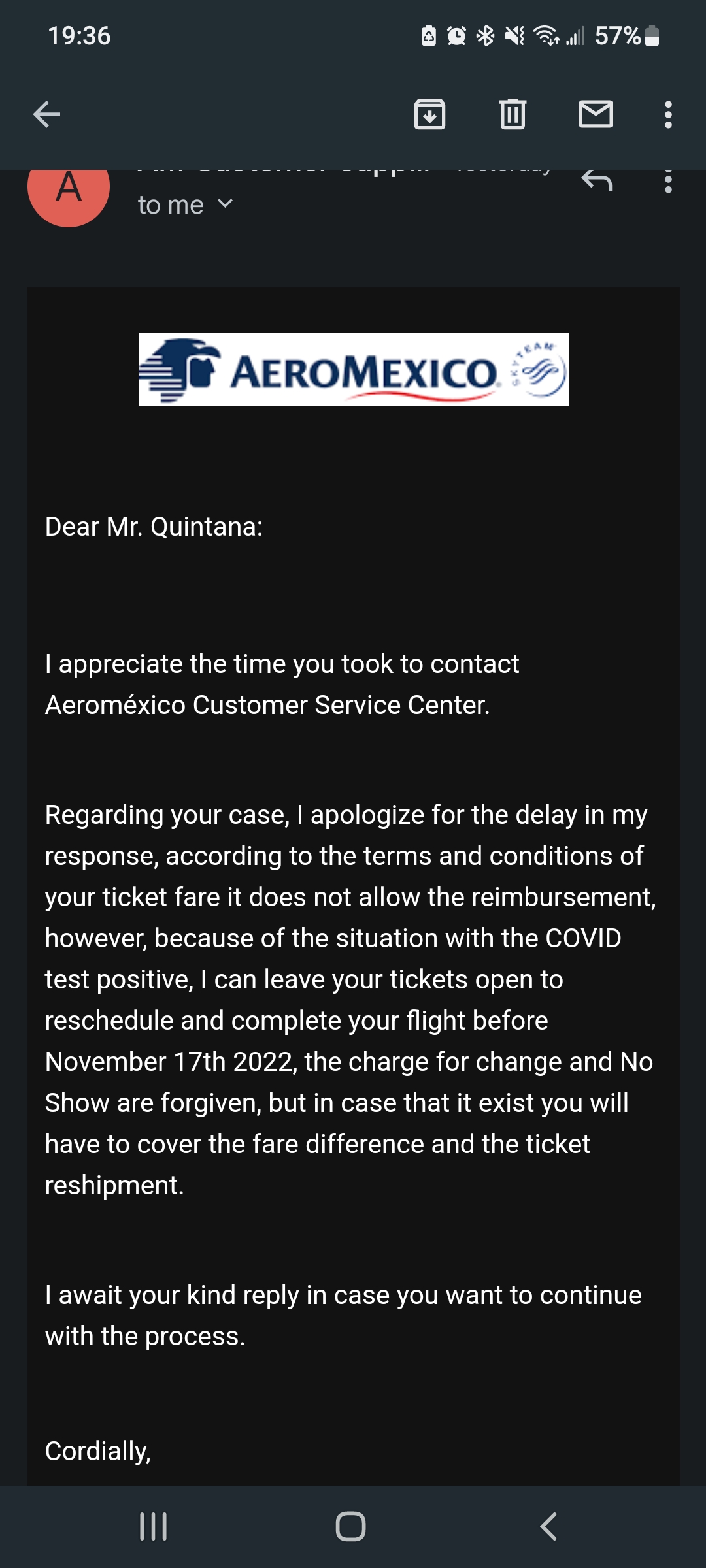This screenshot has width=706, height=1568.
Task: Expand recipient details via 'to me' chevron
Action: coord(227,205)
